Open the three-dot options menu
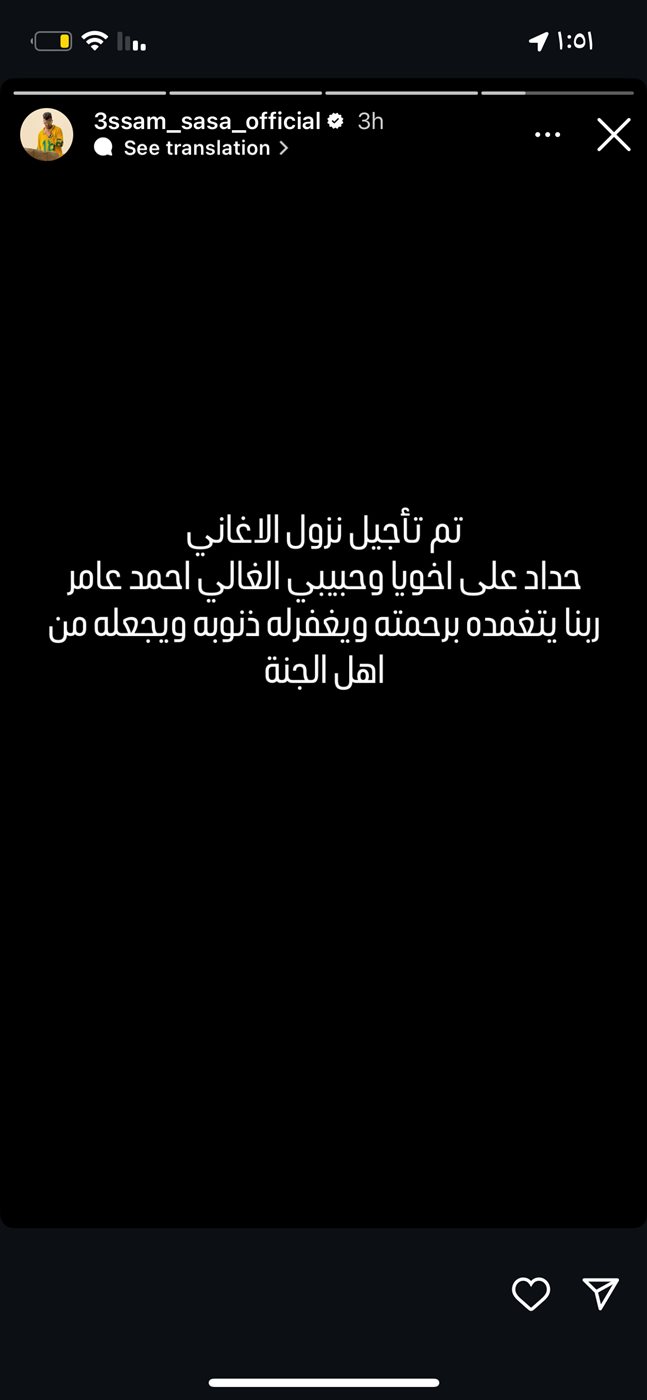Screen dimensions: 647x1400 (x=548, y=135)
